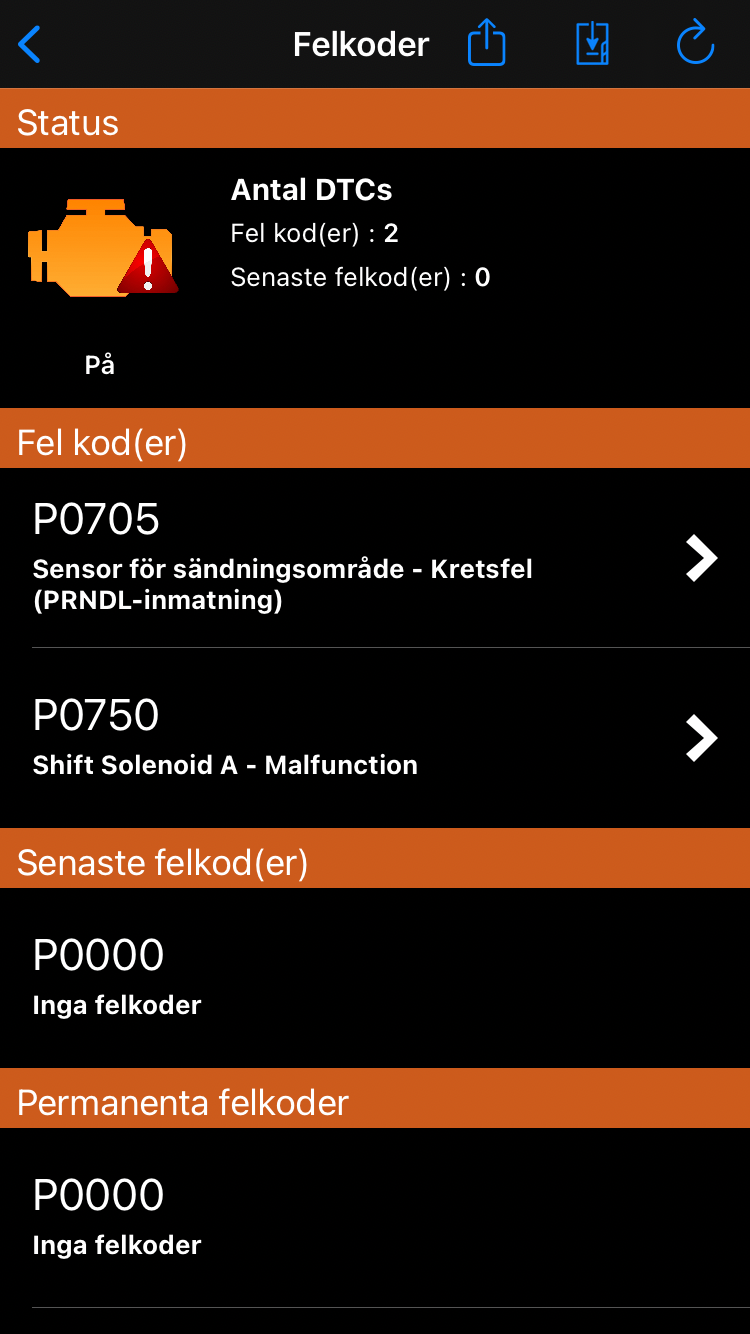Tap the Status section header
Viewport: 750px width, 1334px height.
coord(66,122)
